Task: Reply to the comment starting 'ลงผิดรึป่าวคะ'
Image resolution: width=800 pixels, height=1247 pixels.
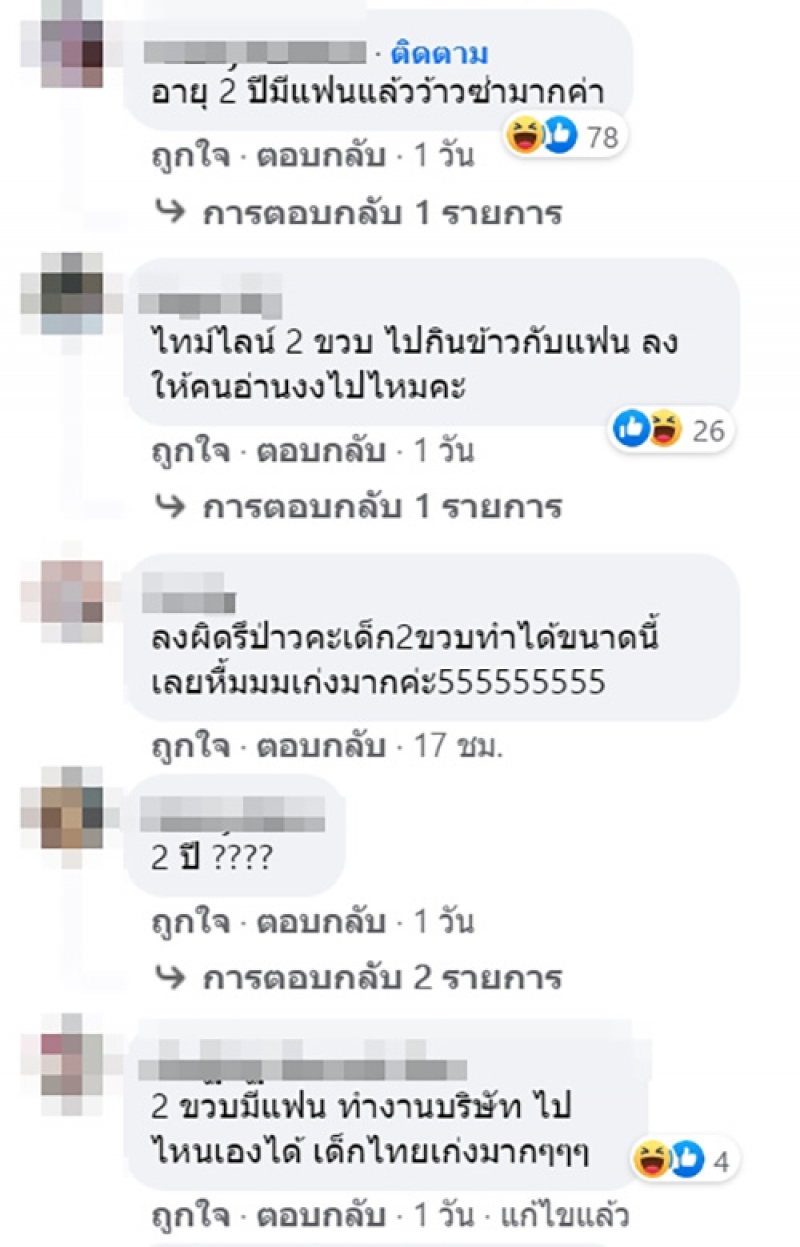Action: (x=321, y=746)
